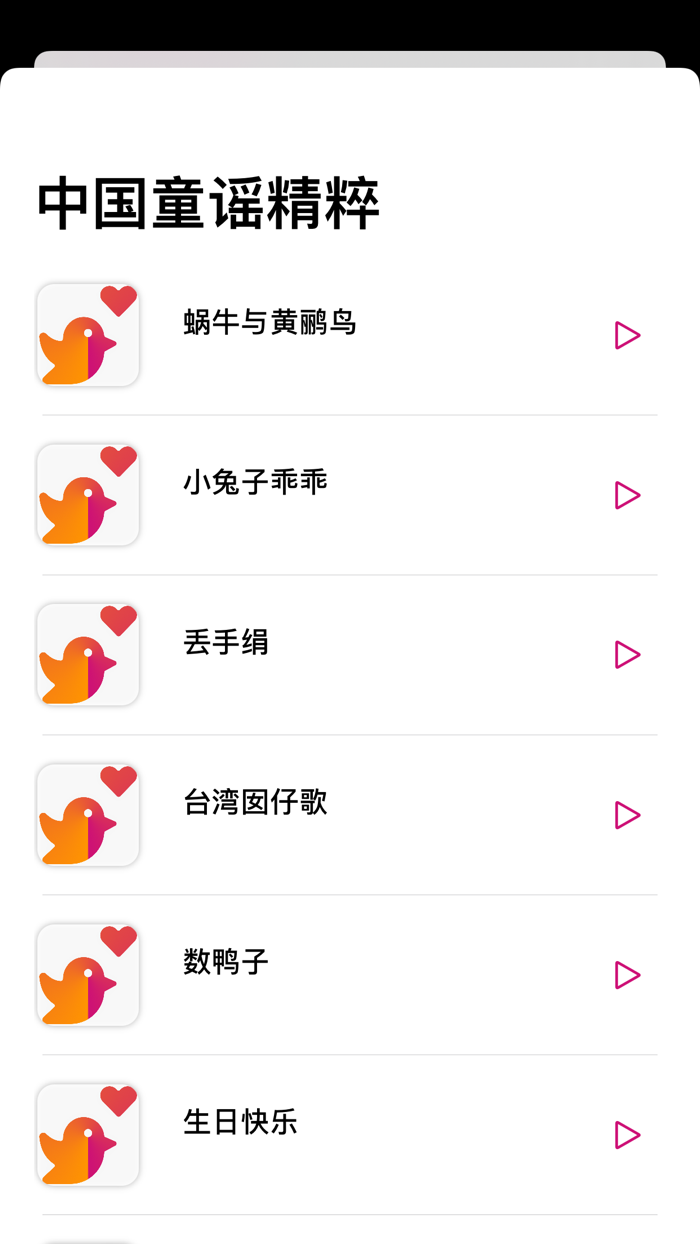
Task: Play 台湾囡仔歌
Action: click(627, 815)
